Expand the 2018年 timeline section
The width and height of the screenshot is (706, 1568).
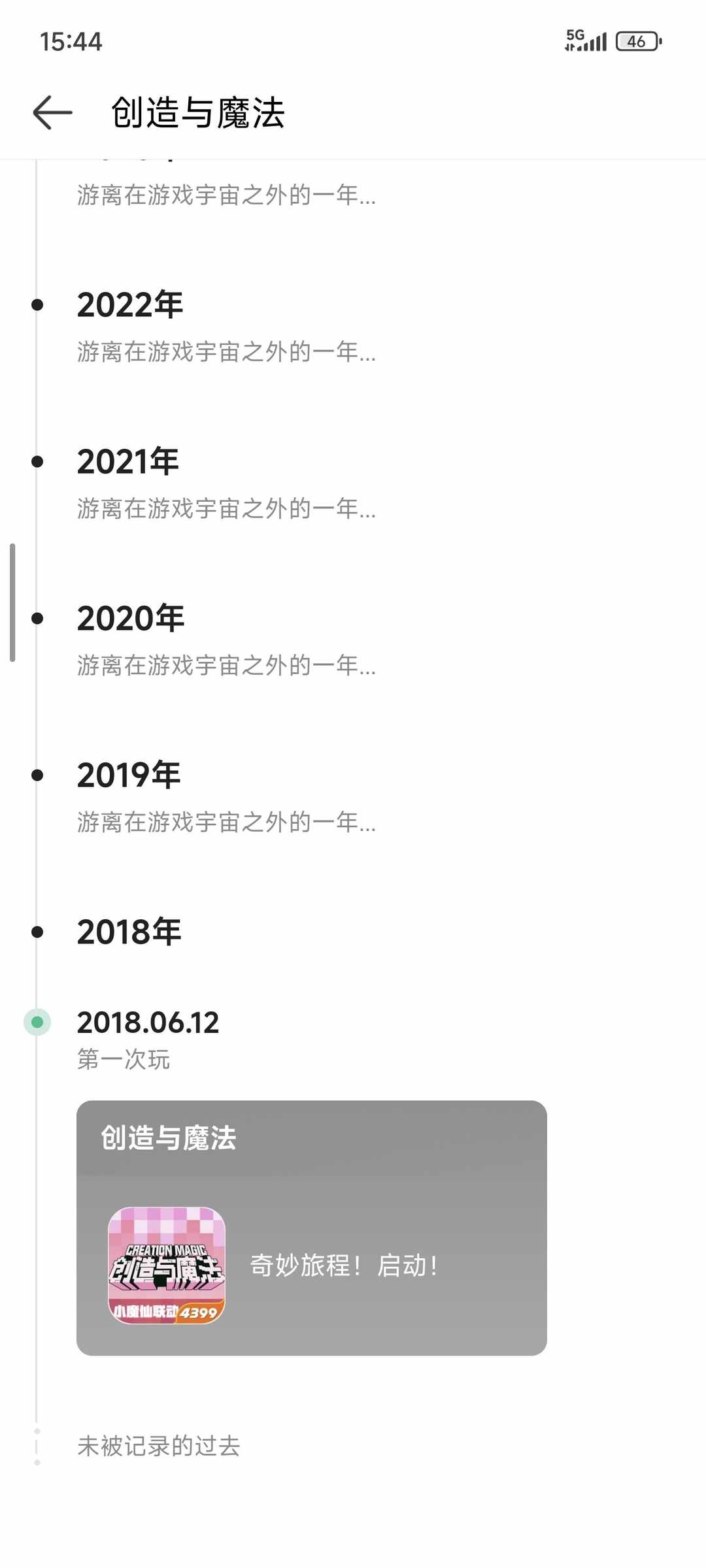coord(129,931)
